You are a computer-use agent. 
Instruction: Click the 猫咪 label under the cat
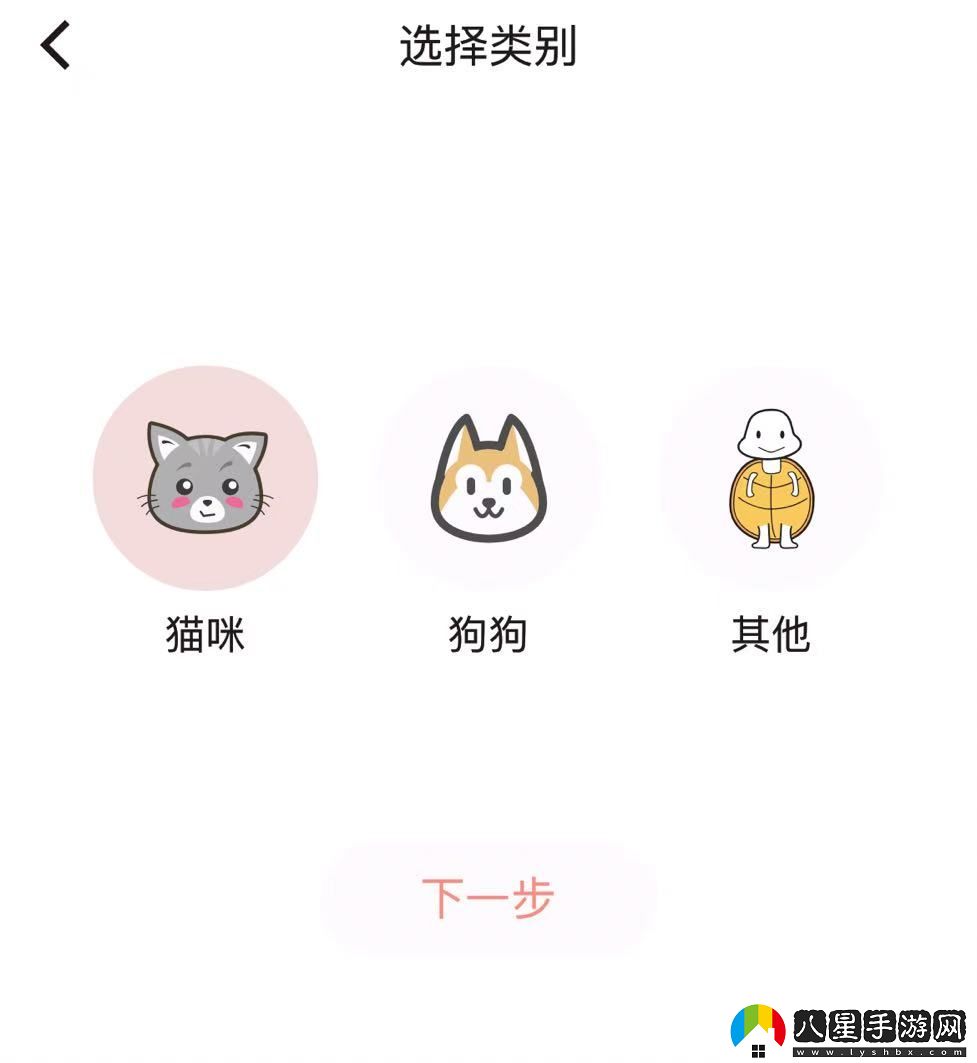(205, 633)
